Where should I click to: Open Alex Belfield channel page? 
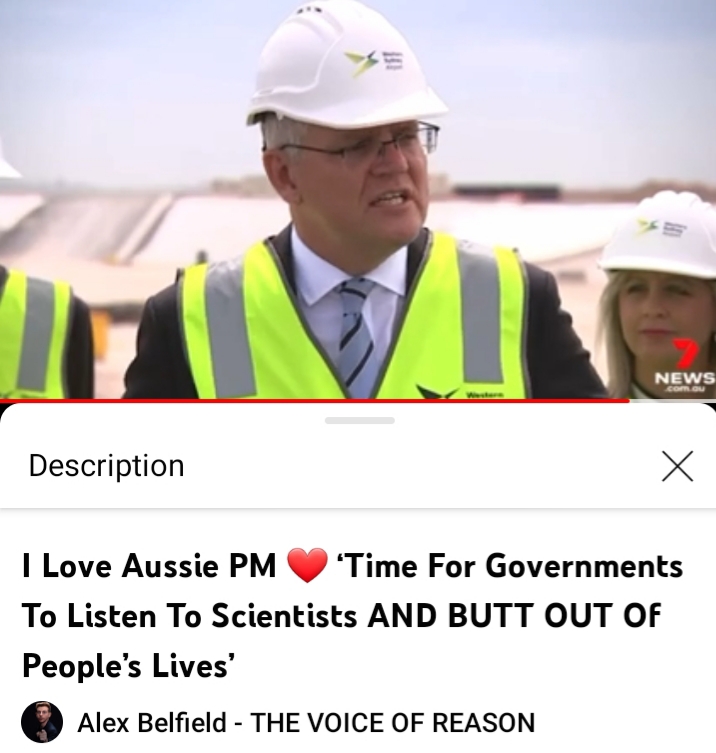(305, 722)
